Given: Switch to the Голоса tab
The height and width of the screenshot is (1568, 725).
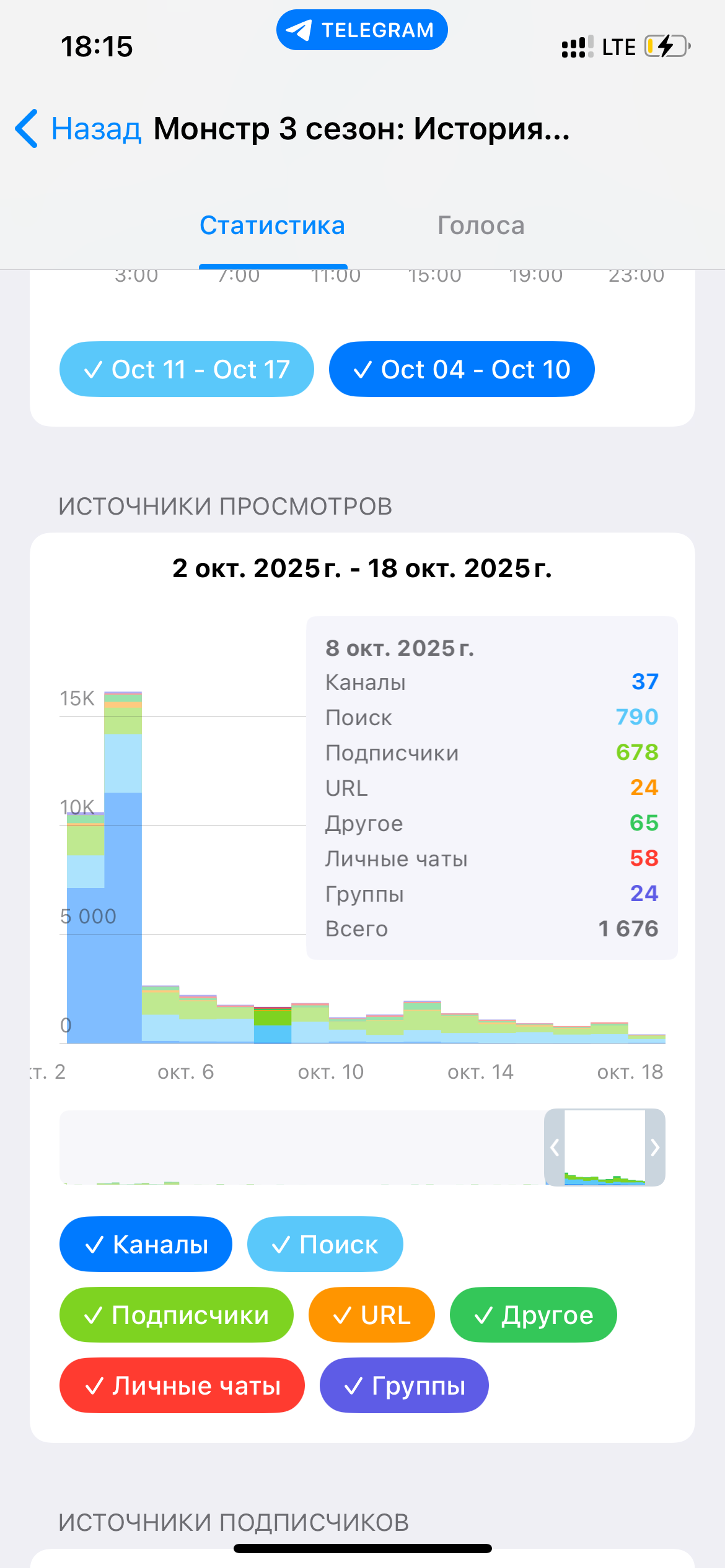Looking at the screenshot, I should pyautogui.click(x=481, y=225).
